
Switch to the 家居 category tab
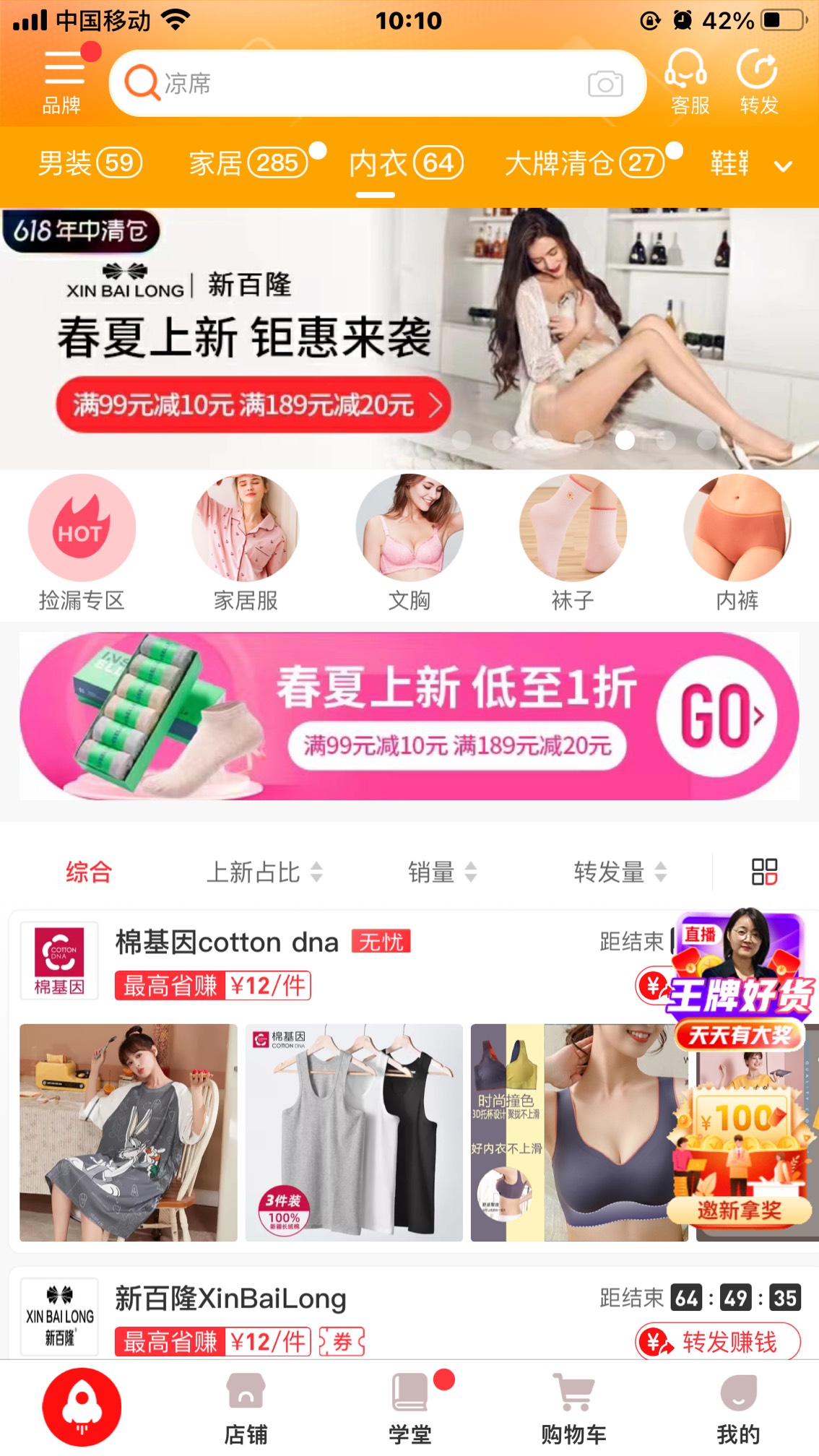pos(248,163)
